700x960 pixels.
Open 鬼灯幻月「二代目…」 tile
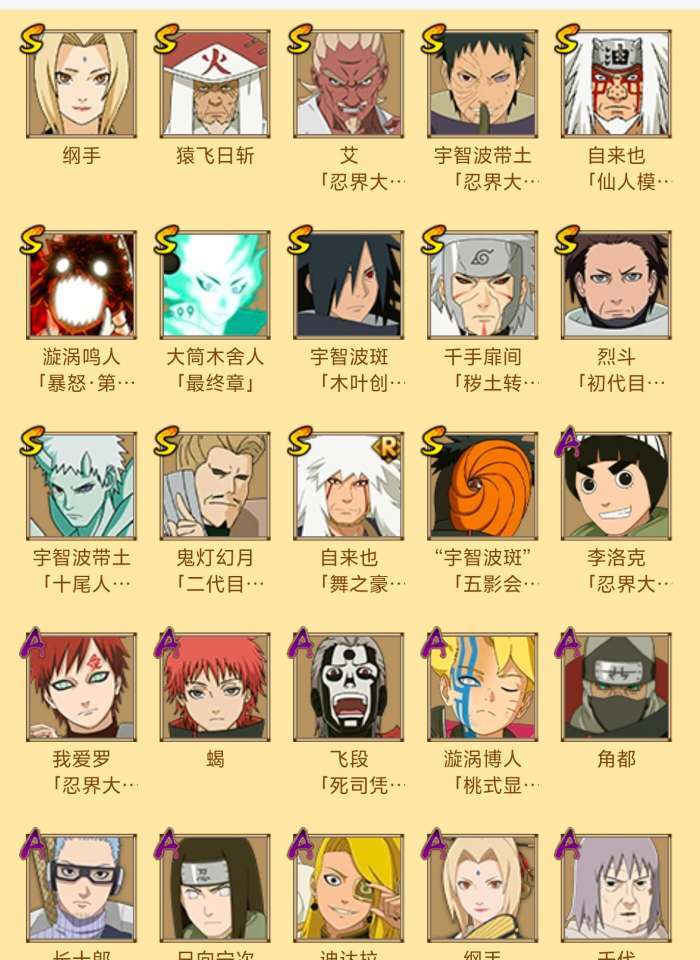click(x=215, y=486)
